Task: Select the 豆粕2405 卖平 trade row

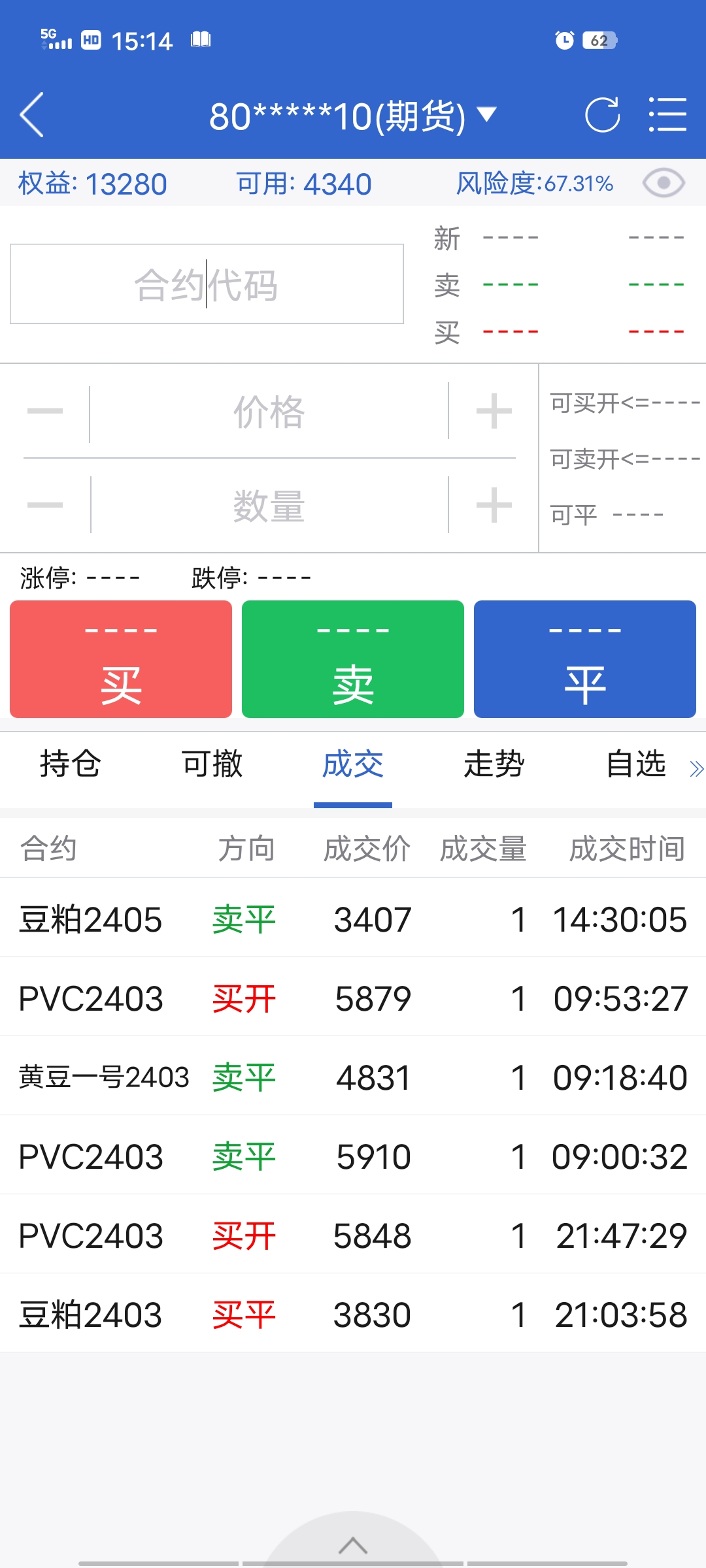Action: pos(353,919)
